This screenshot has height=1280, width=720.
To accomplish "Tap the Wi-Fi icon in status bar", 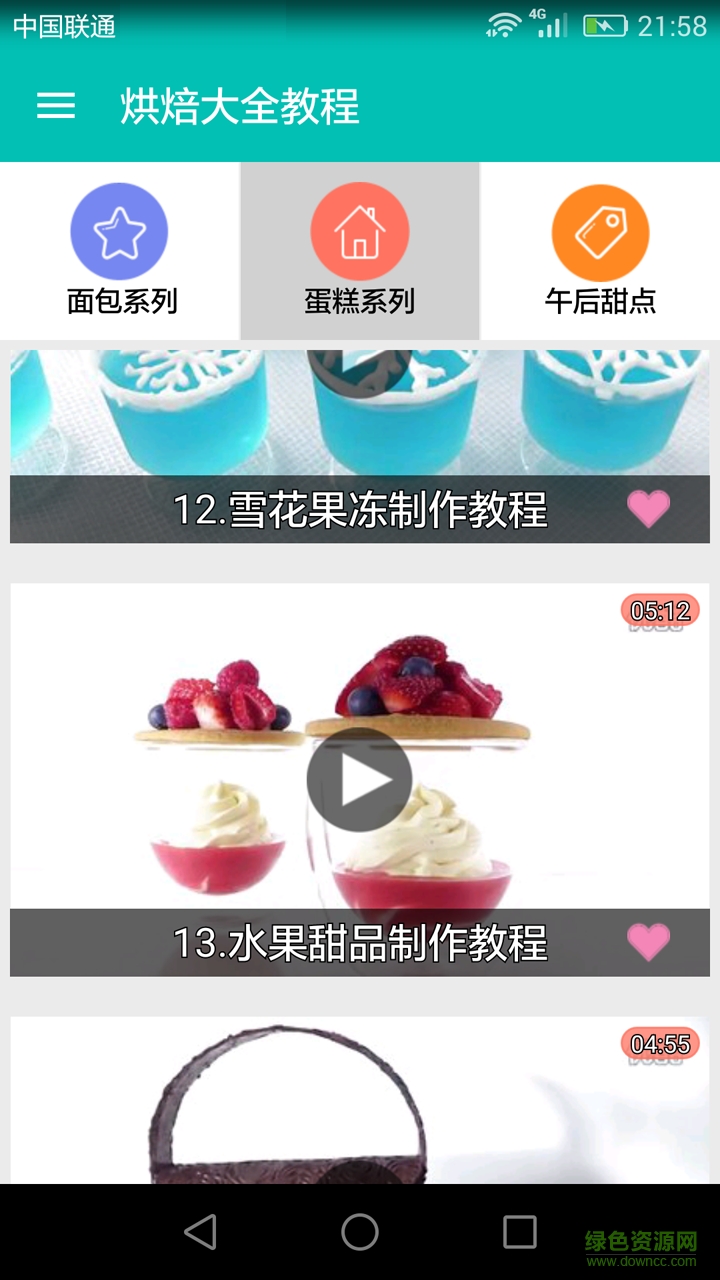I will (x=500, y=25).
